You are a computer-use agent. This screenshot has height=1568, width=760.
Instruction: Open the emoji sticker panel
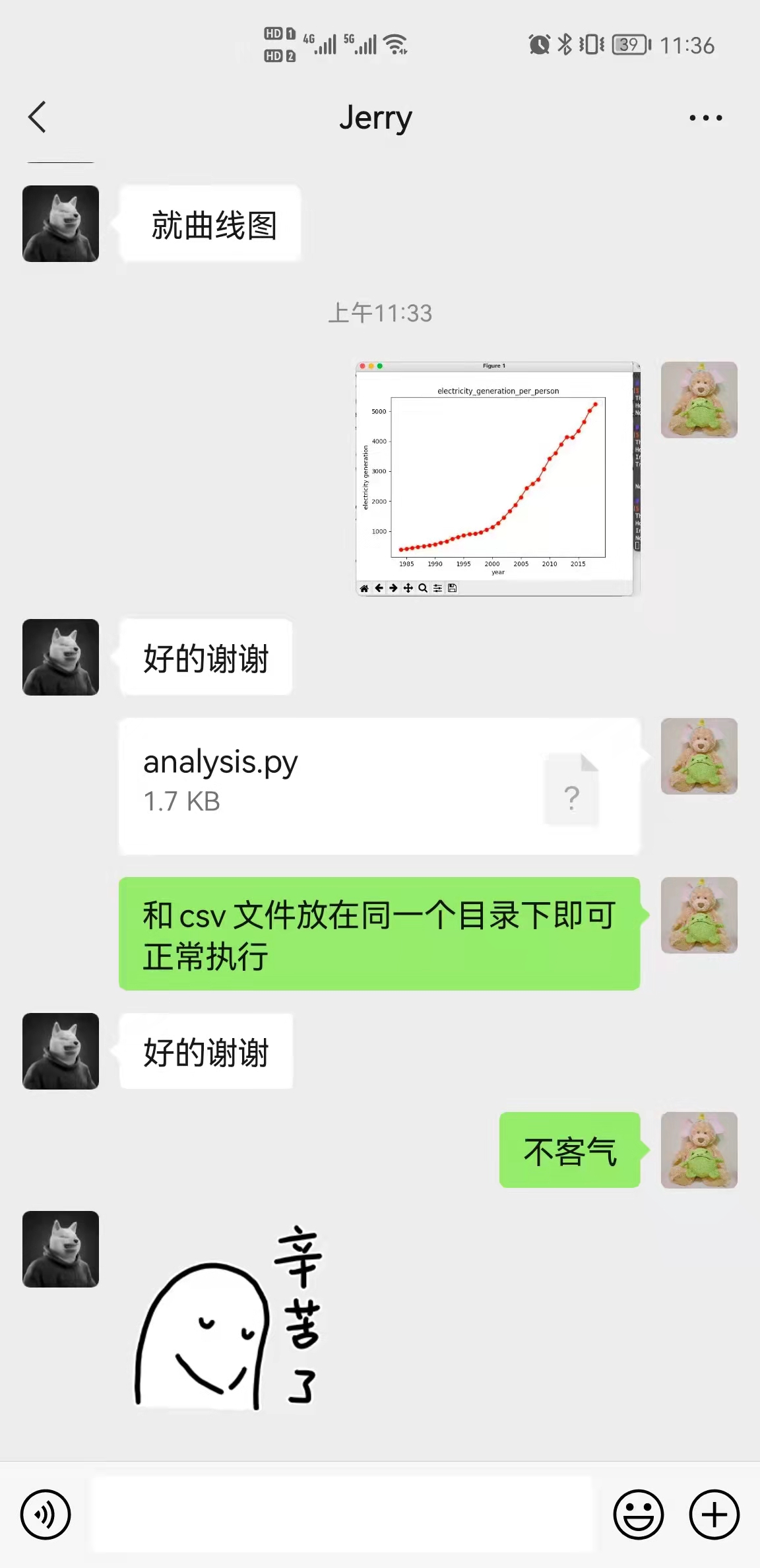638,1514
